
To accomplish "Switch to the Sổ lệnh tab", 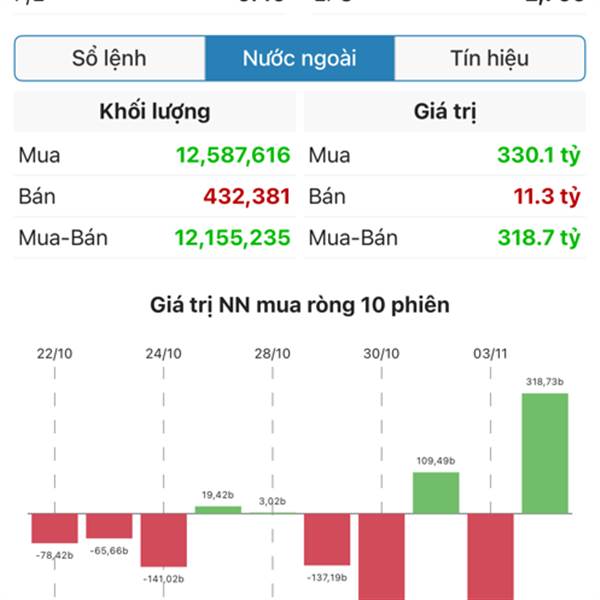I will 110,58.
